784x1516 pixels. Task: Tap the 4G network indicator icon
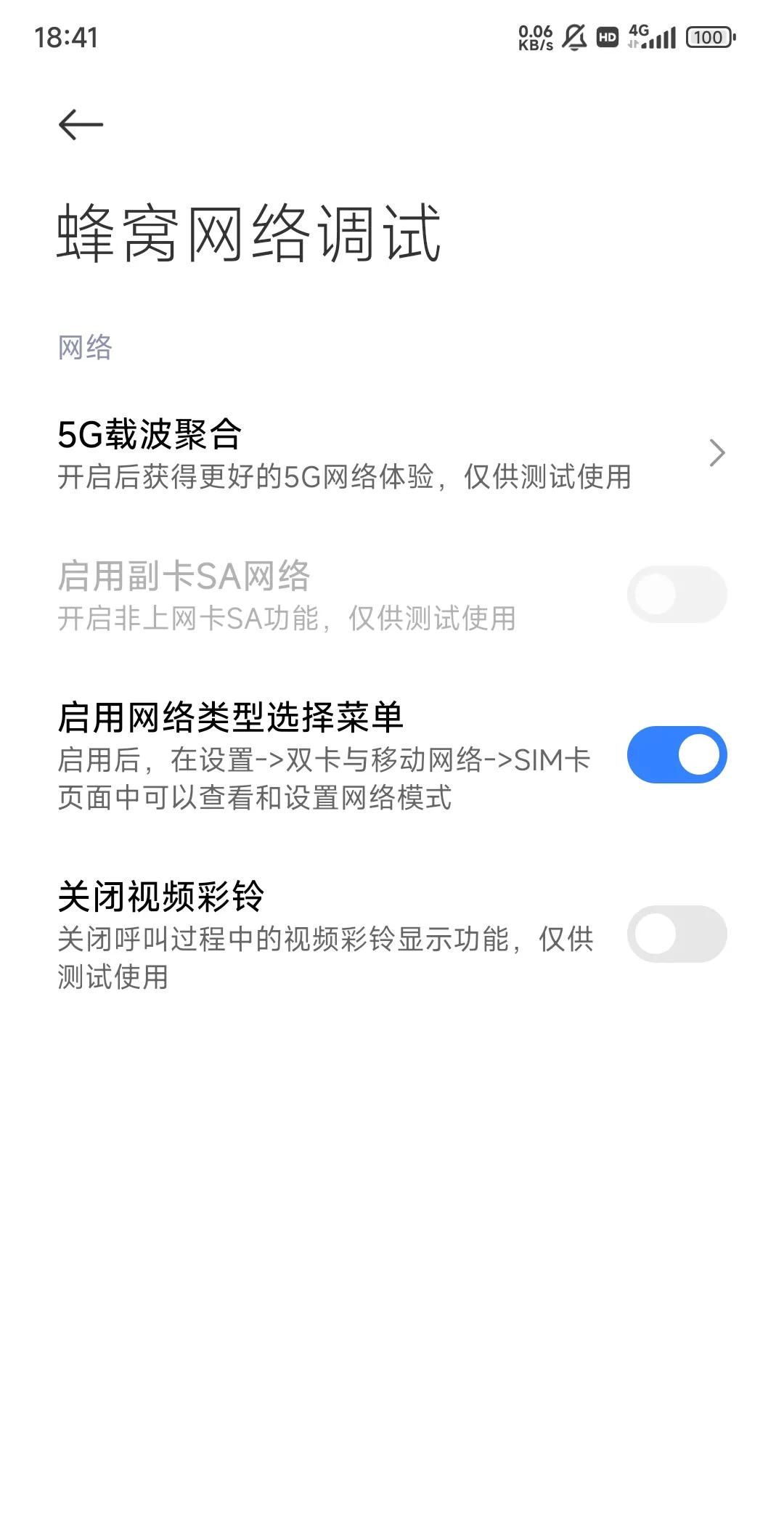pyautogui.click(x=639, y=32)
